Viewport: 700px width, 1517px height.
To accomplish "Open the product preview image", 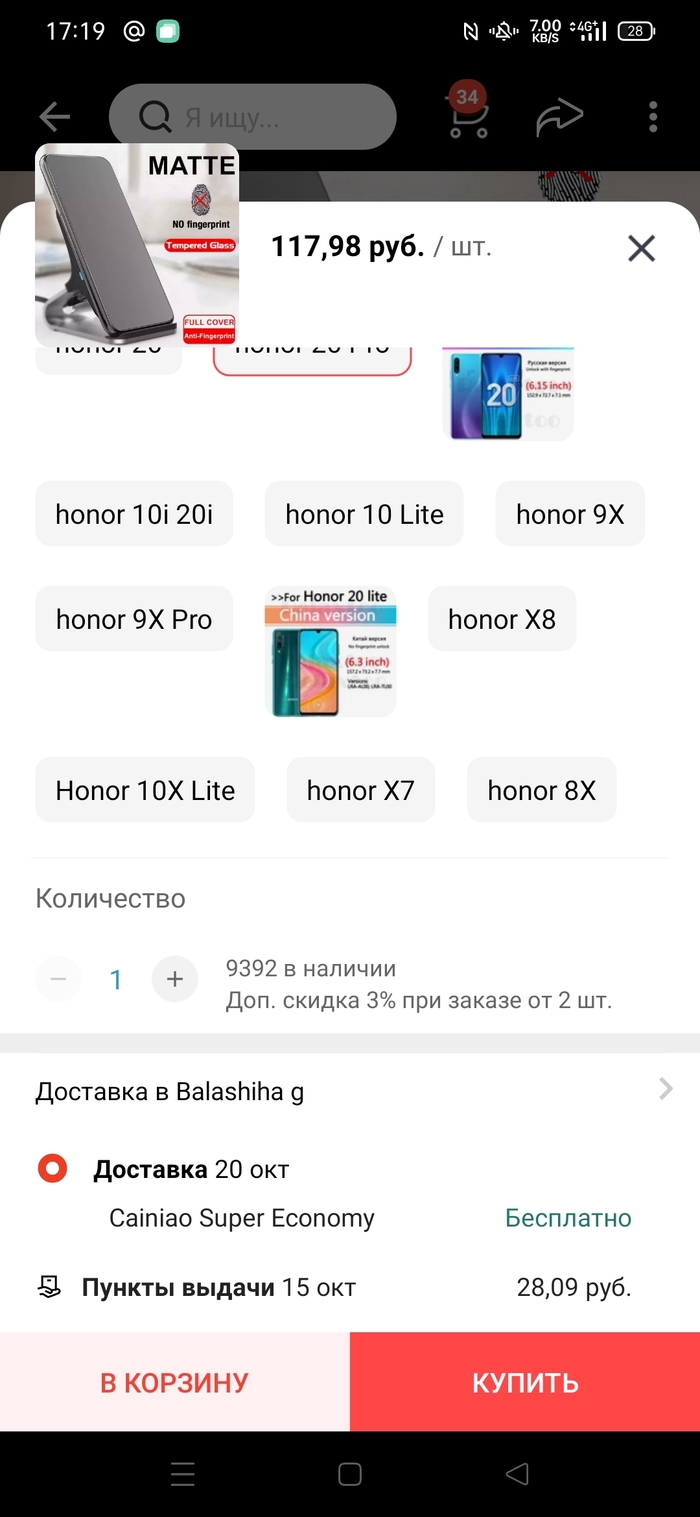I will (x=137, y=245).
